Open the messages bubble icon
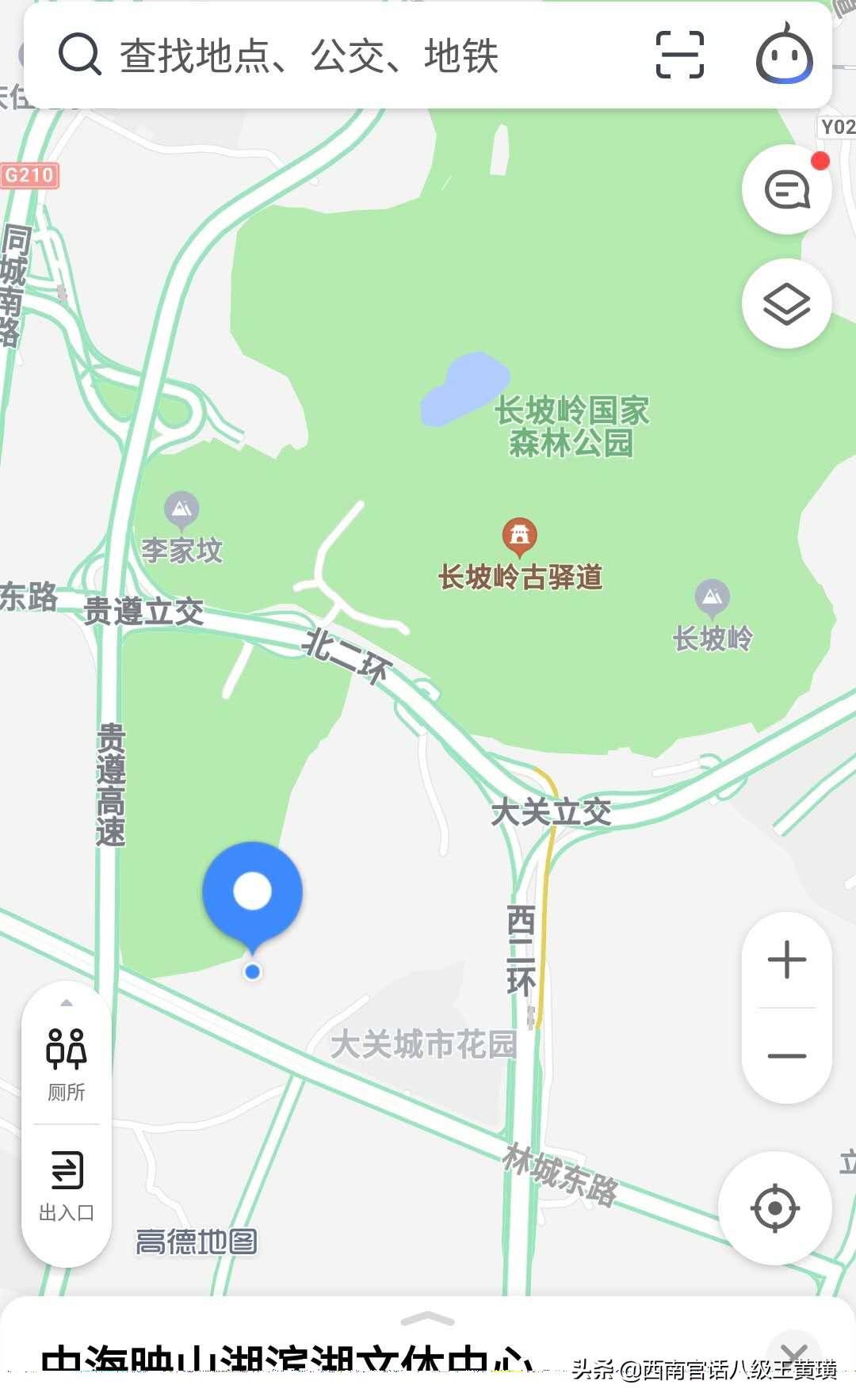Screen dimensions: 856x1400 tap(786, 189)
